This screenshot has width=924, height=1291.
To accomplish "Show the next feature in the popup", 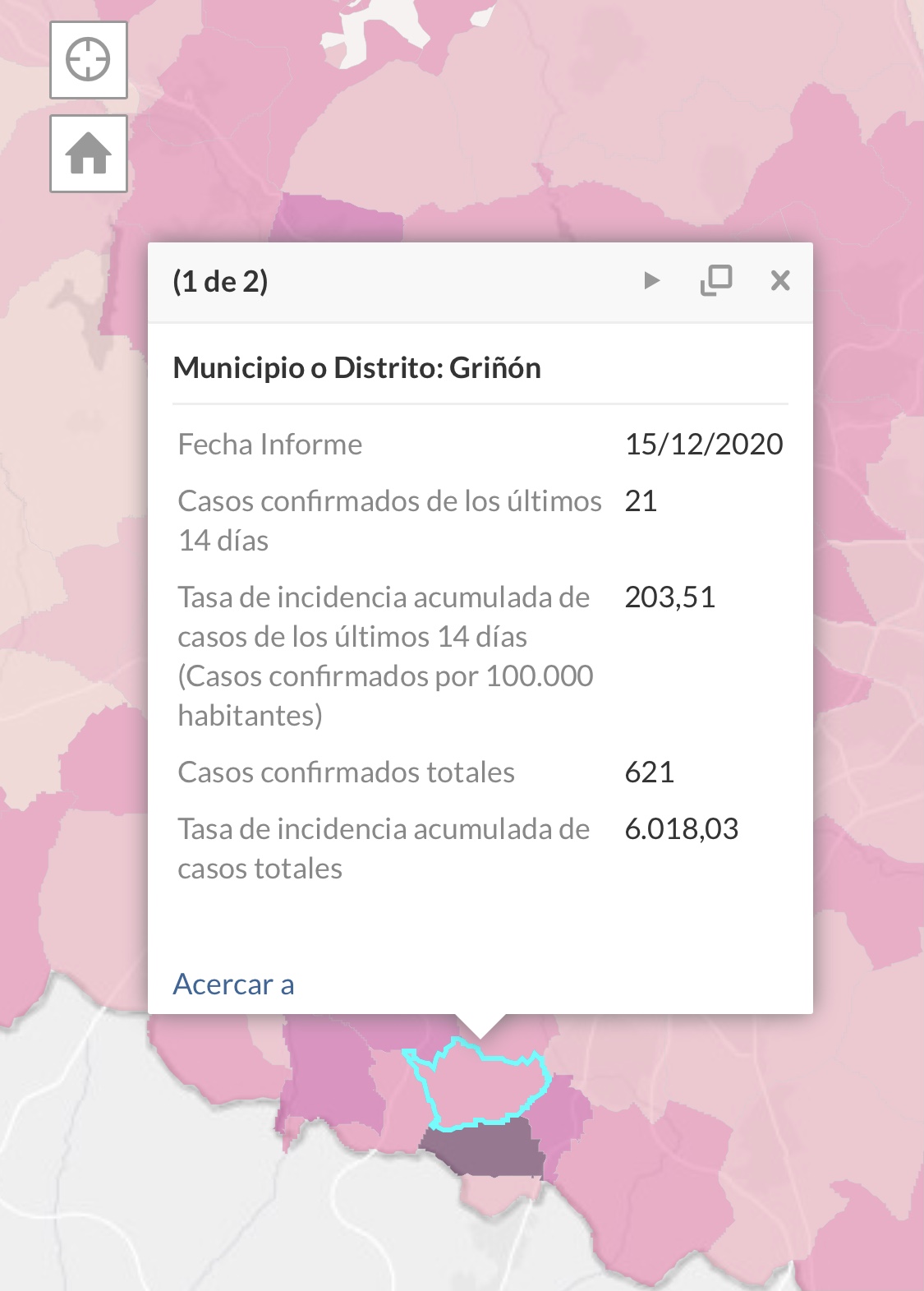I will 652,281.
